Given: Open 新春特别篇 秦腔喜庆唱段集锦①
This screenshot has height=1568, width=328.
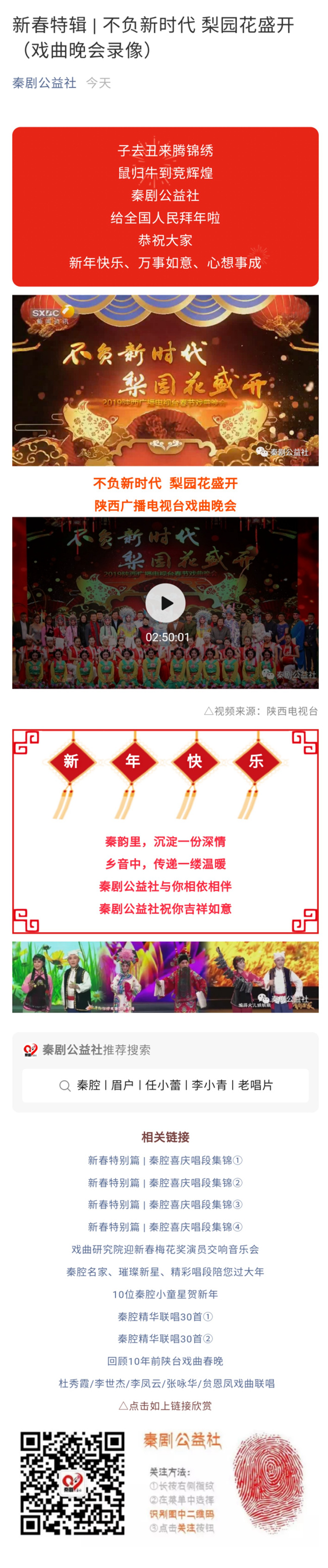Looking at the screenshot, I should click(x=165, y=1160).
